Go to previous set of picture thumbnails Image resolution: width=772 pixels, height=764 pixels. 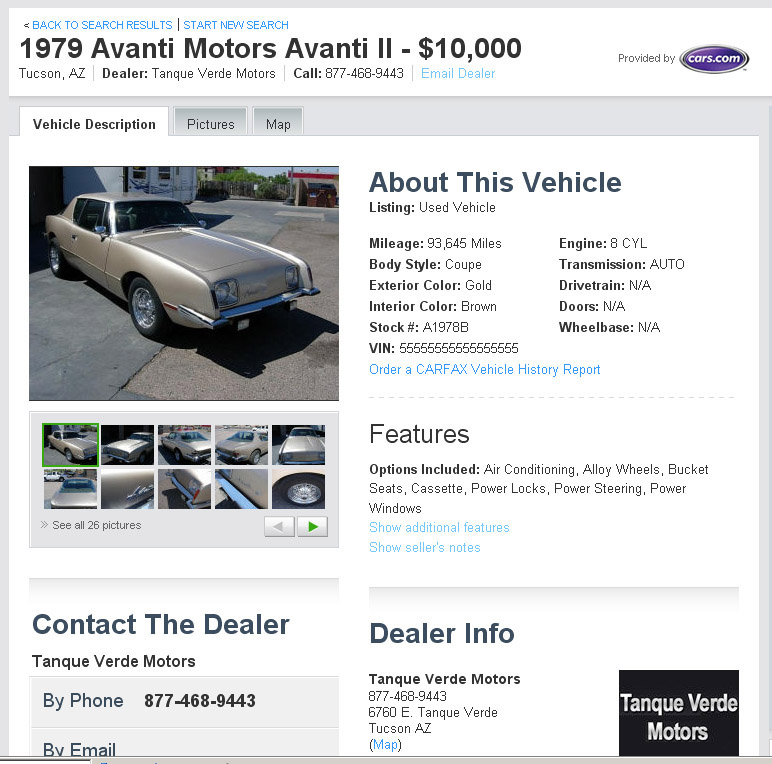click(x=279, y=526)
